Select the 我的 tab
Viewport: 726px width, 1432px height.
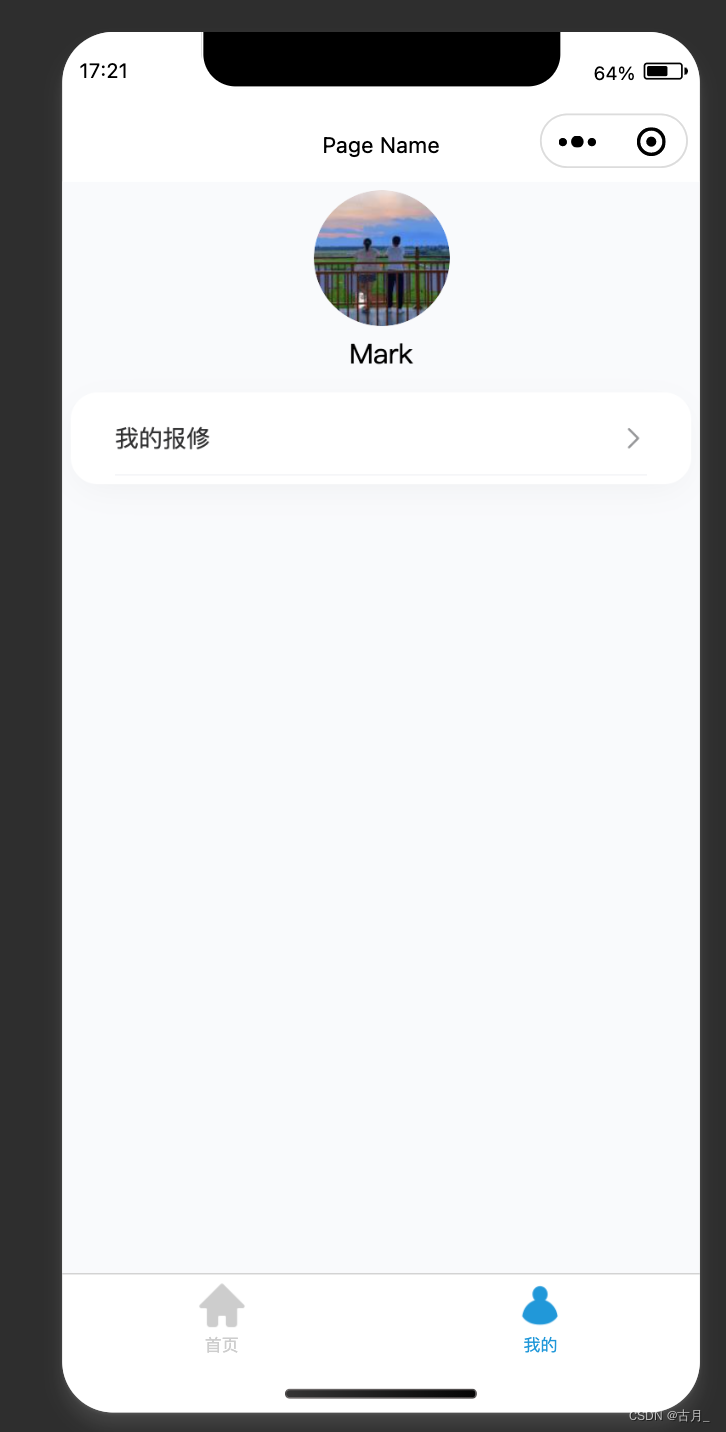click(x=540, y=1319)
